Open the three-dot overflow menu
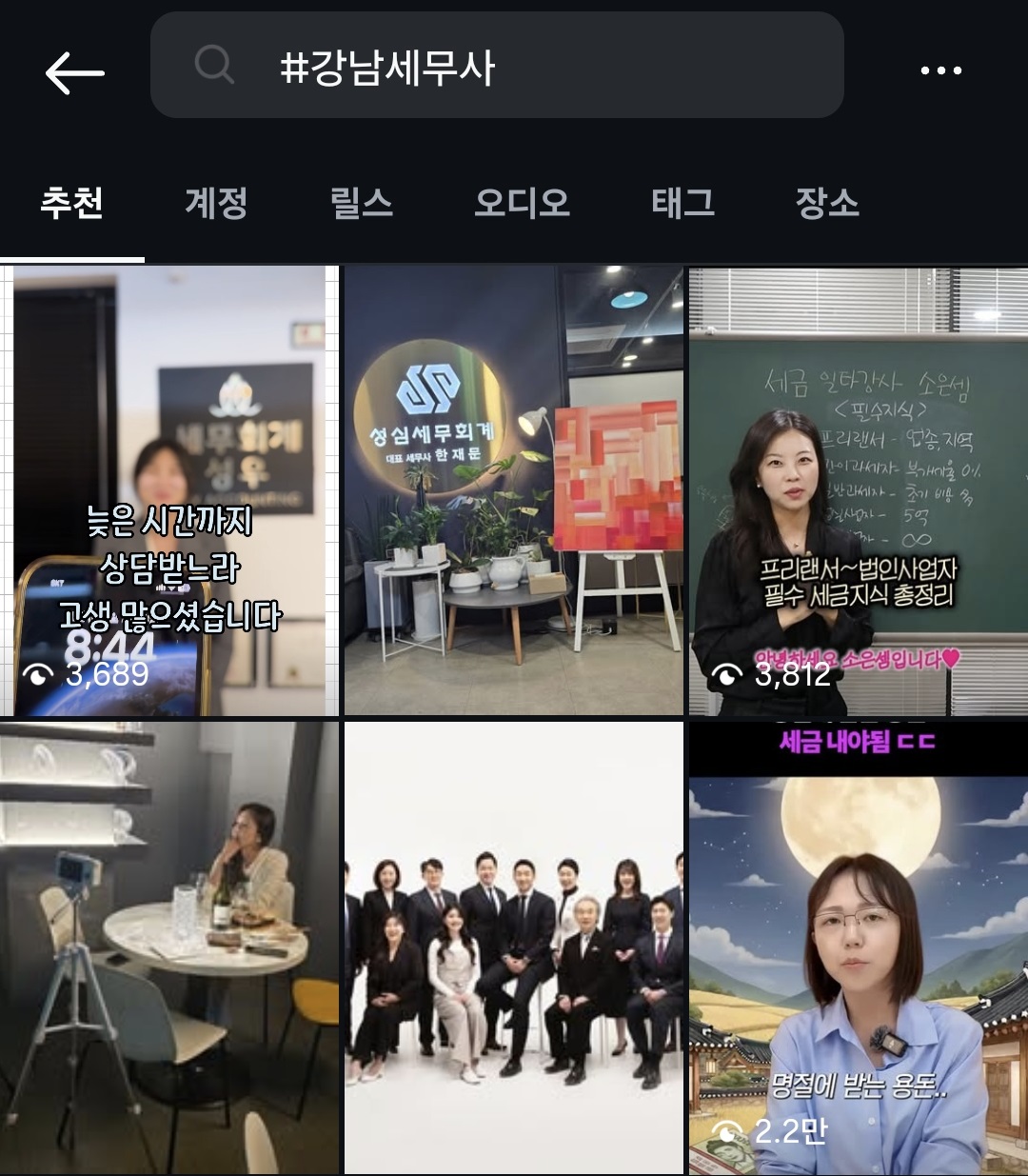The image size is (1028, 1176). (x=940, y=70)
